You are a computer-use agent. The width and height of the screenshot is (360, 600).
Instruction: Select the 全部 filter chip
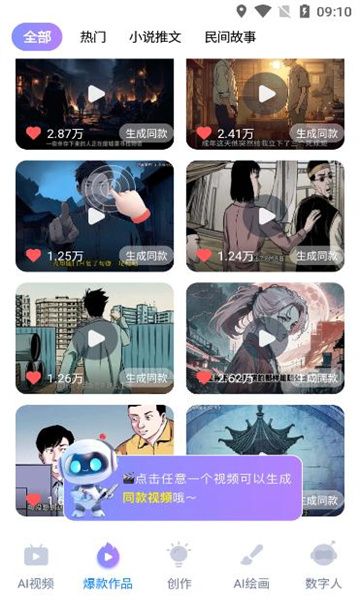point(37,37)
